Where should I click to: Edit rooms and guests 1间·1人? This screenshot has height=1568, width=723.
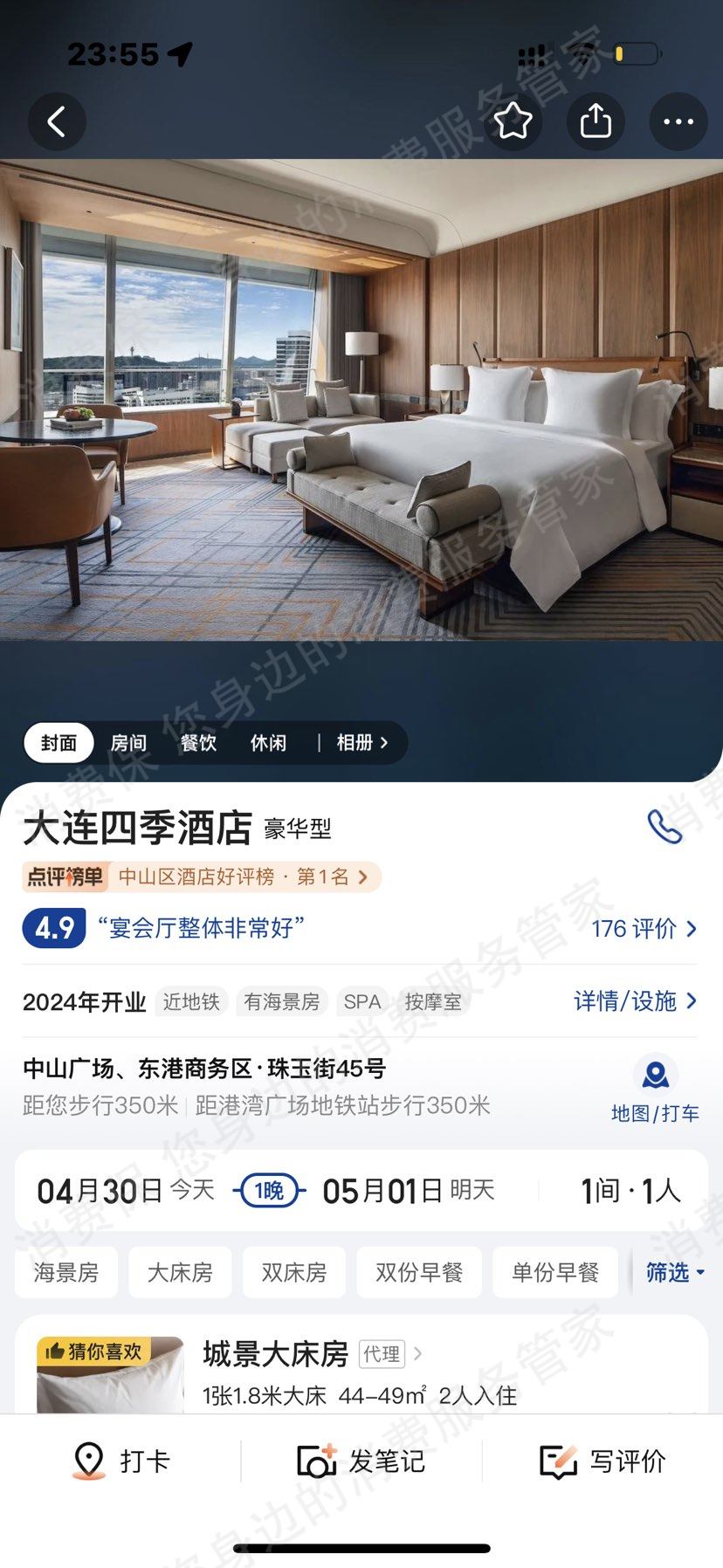coord(630,1191)
